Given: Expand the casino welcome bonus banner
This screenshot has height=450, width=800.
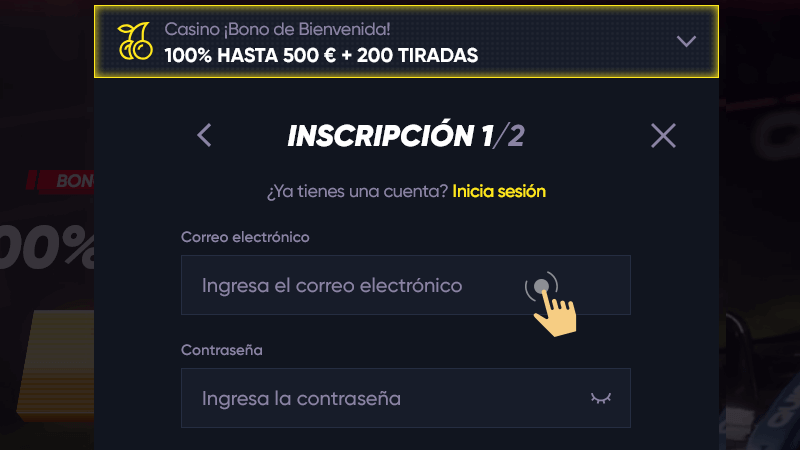Looking at the screenshot, I should [x=686, y=41].
